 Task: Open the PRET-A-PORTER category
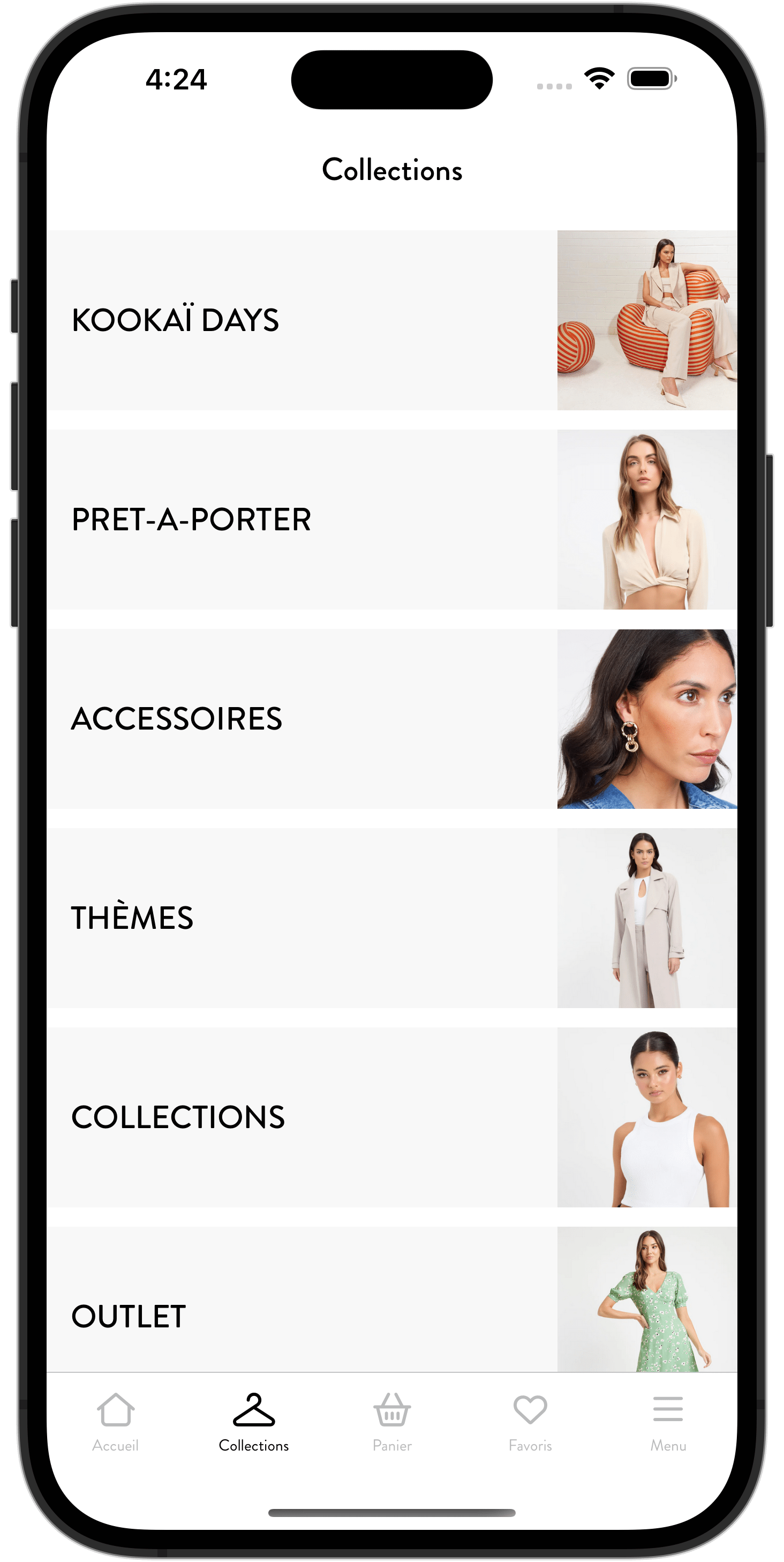[x=391, y=520]
